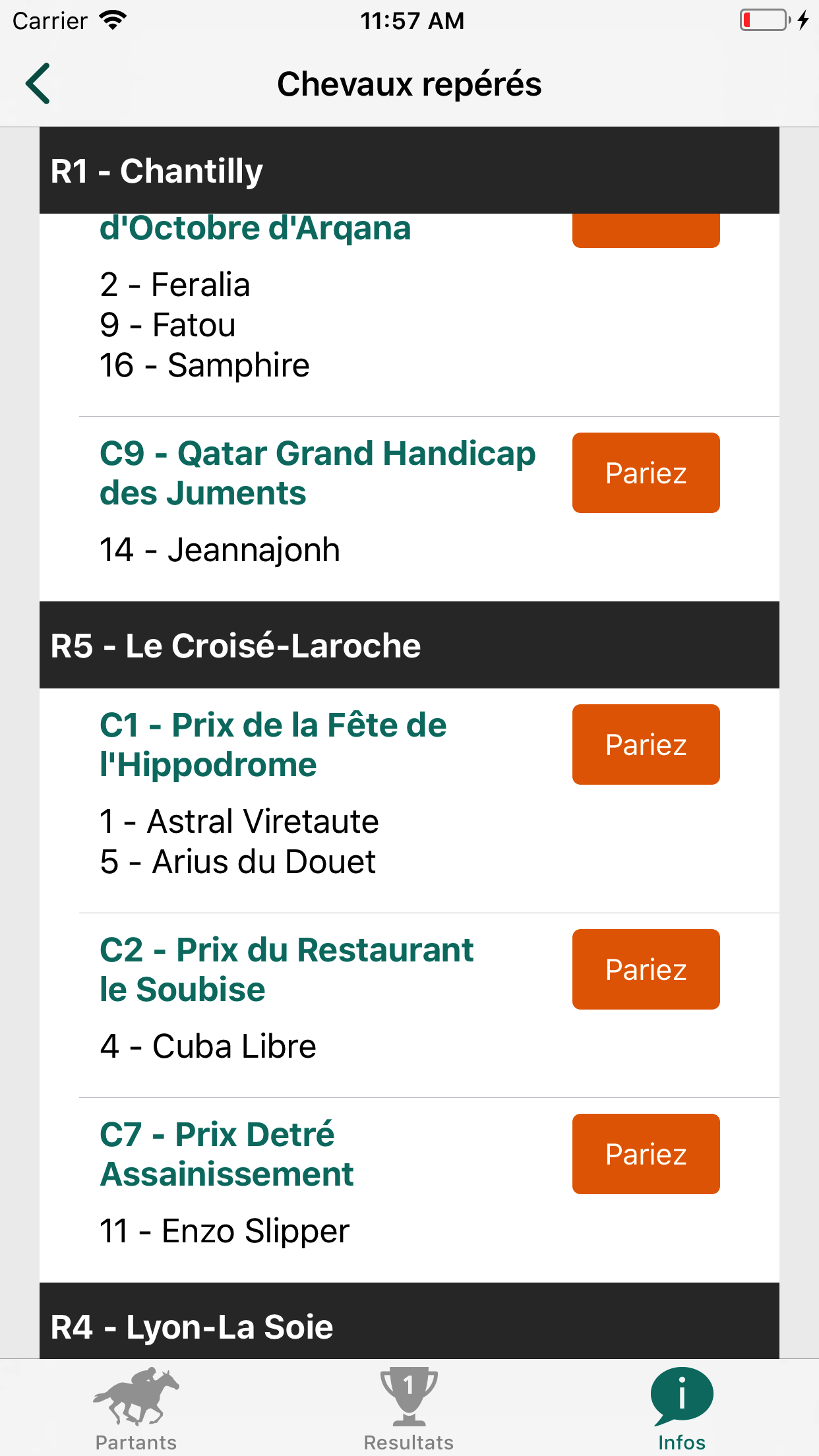Select the Infos tab
Image resolution: width=819 pixels, height=1456 pixels.
pos(682,1409)
